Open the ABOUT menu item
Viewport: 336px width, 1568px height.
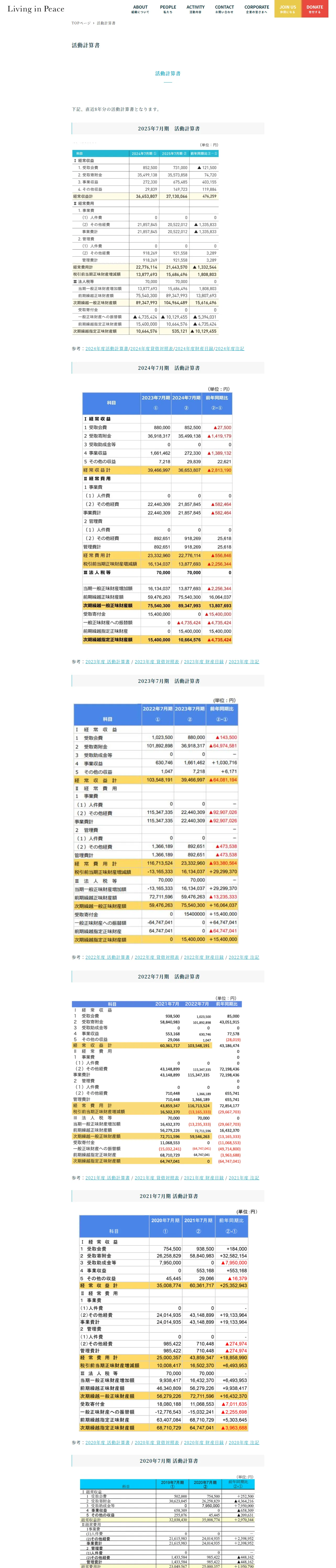click(x=140, y=9)
